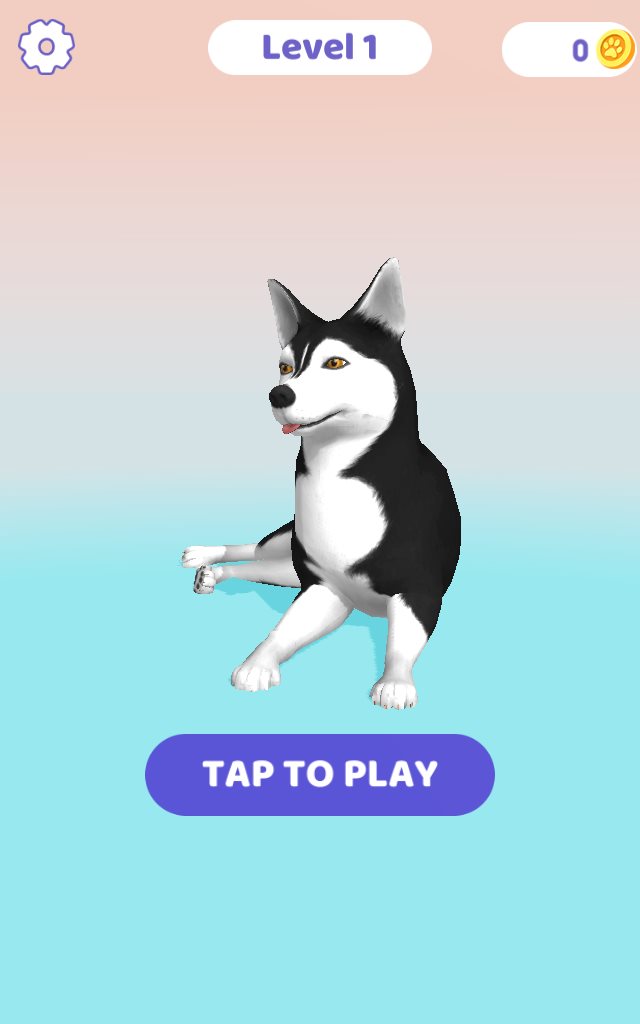The width and height of the screenshot is (640, 1024).
Task: Open the settings gear icon
Action: [46, 46]
